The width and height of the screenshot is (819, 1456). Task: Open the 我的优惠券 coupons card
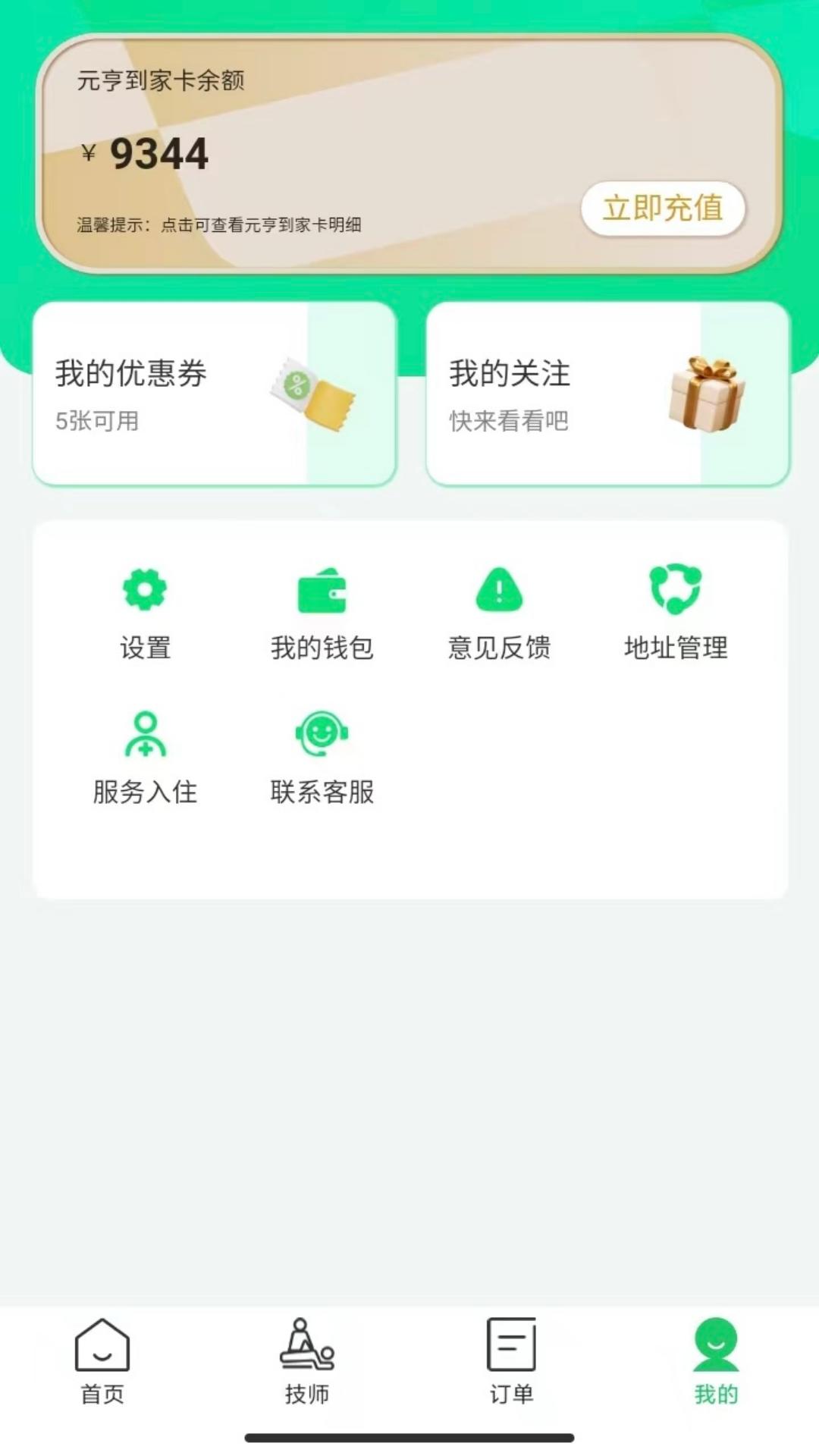point(216,391)
